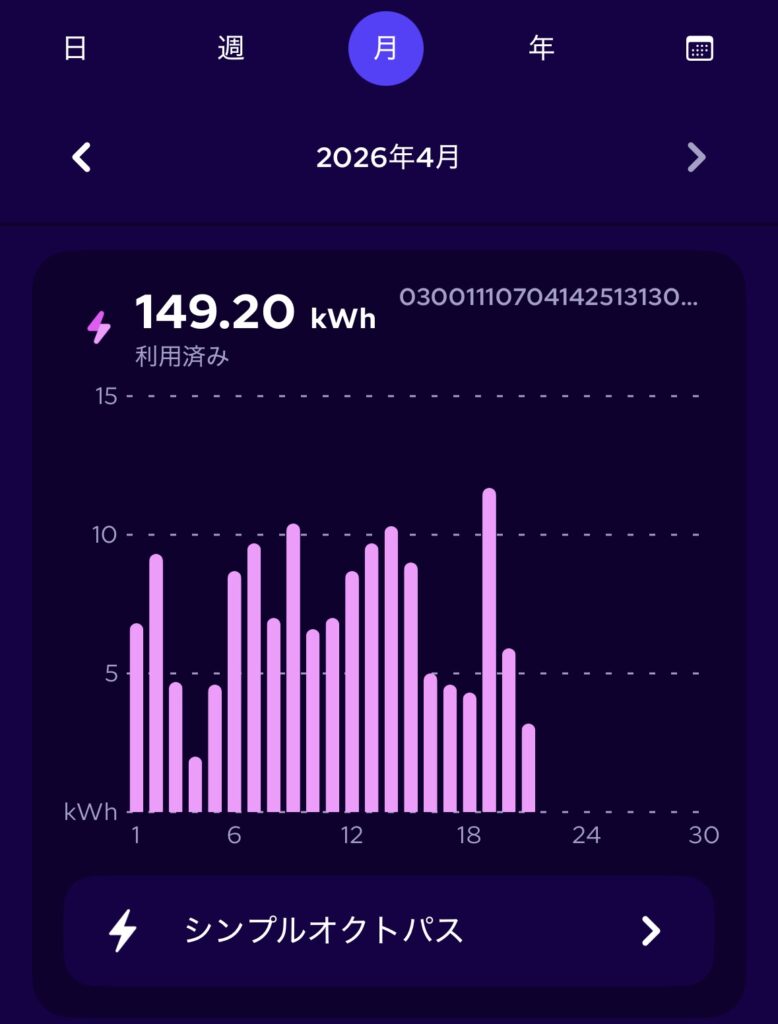The width and height of the screenshot is (778, 1024).
Task: Go to the previous month
Action: [82, 157]
